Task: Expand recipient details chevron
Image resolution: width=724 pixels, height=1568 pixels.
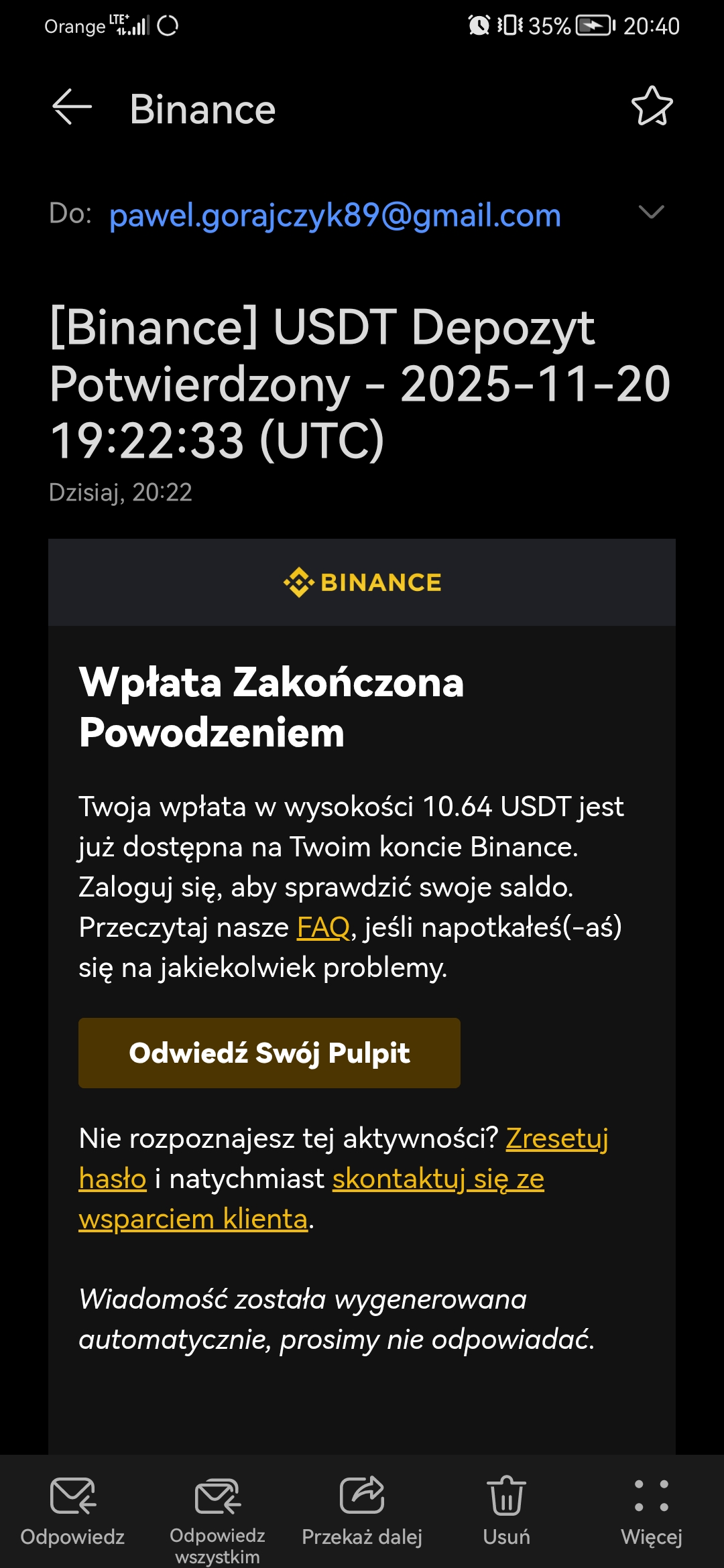Action: tap(651, 212)
